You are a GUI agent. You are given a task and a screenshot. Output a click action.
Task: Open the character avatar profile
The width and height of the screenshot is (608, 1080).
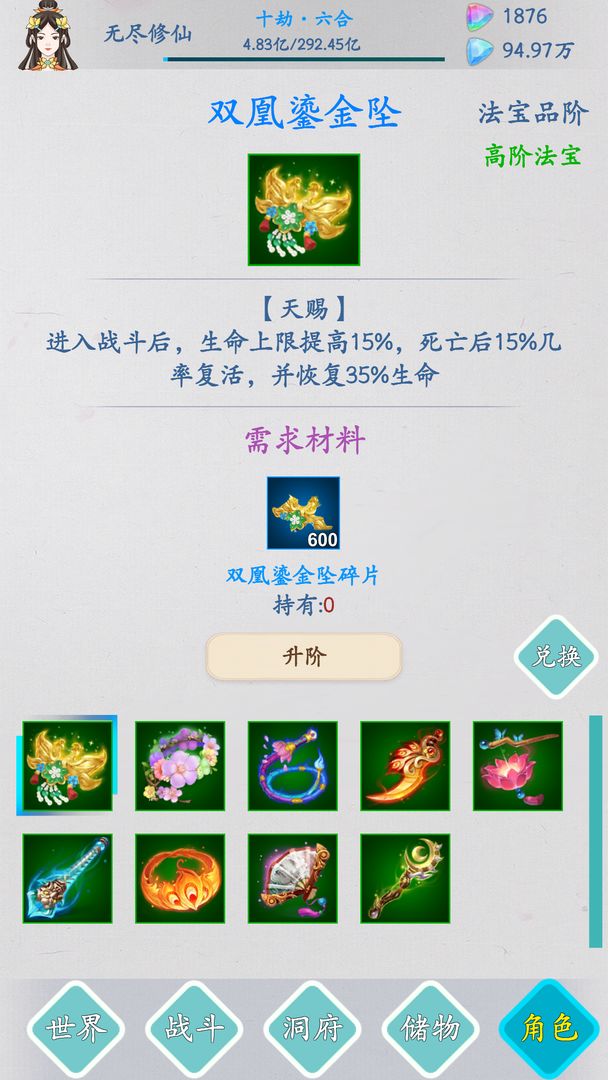(x=47, y=36)
